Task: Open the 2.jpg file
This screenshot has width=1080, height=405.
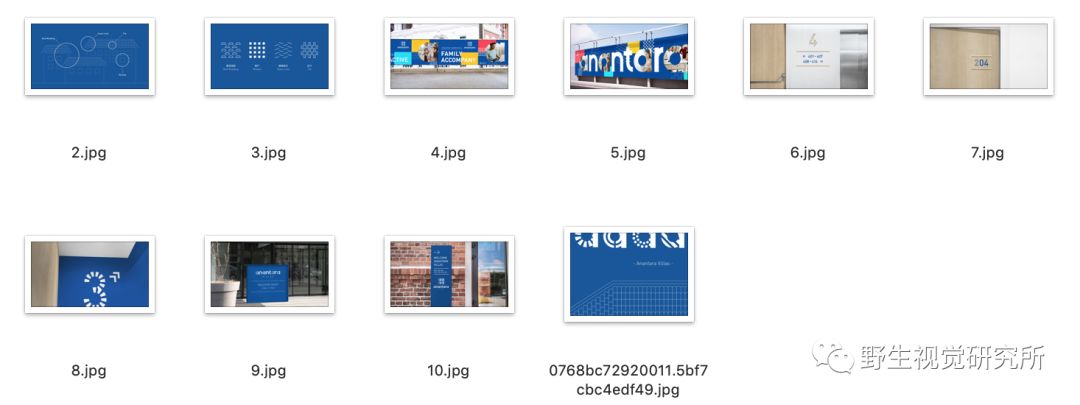Action: click(x=89, y=56)
